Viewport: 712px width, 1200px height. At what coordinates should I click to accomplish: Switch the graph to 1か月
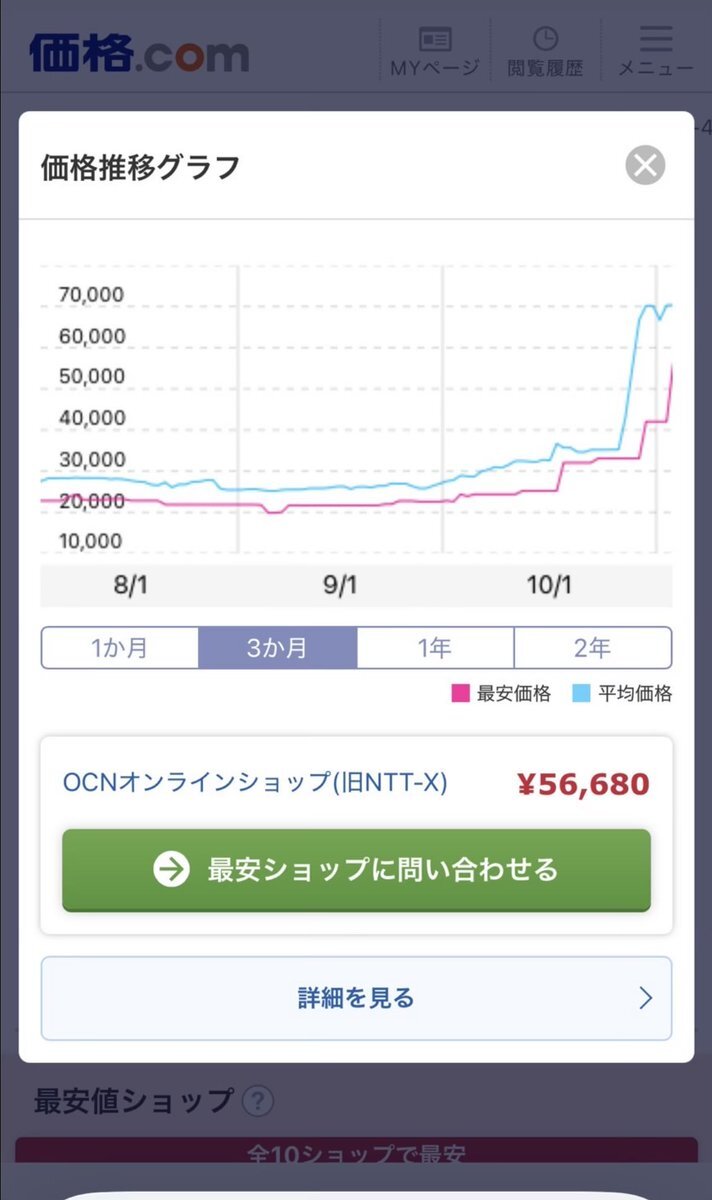[x=120, y=648]
